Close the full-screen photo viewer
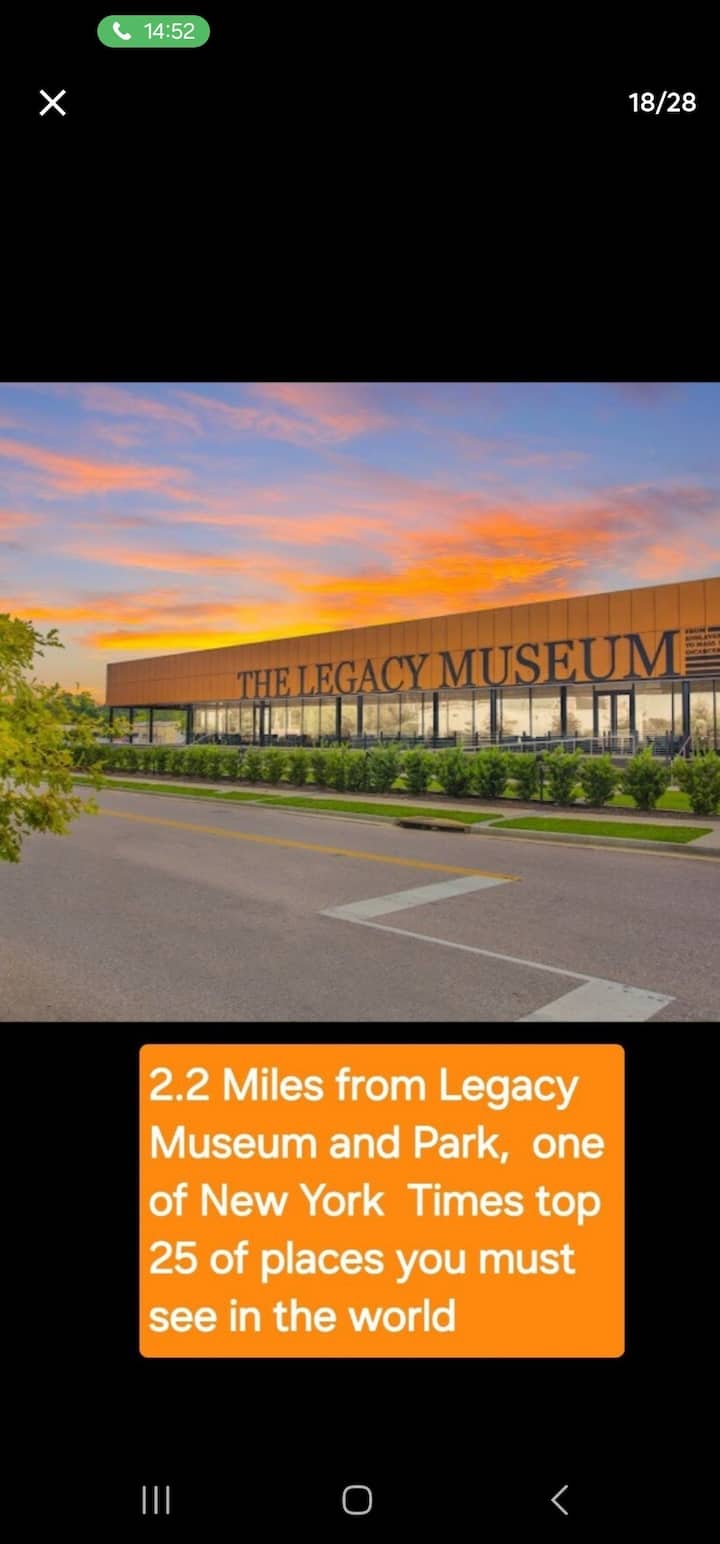The image size is (720, 1544). (x=52, y=102)
